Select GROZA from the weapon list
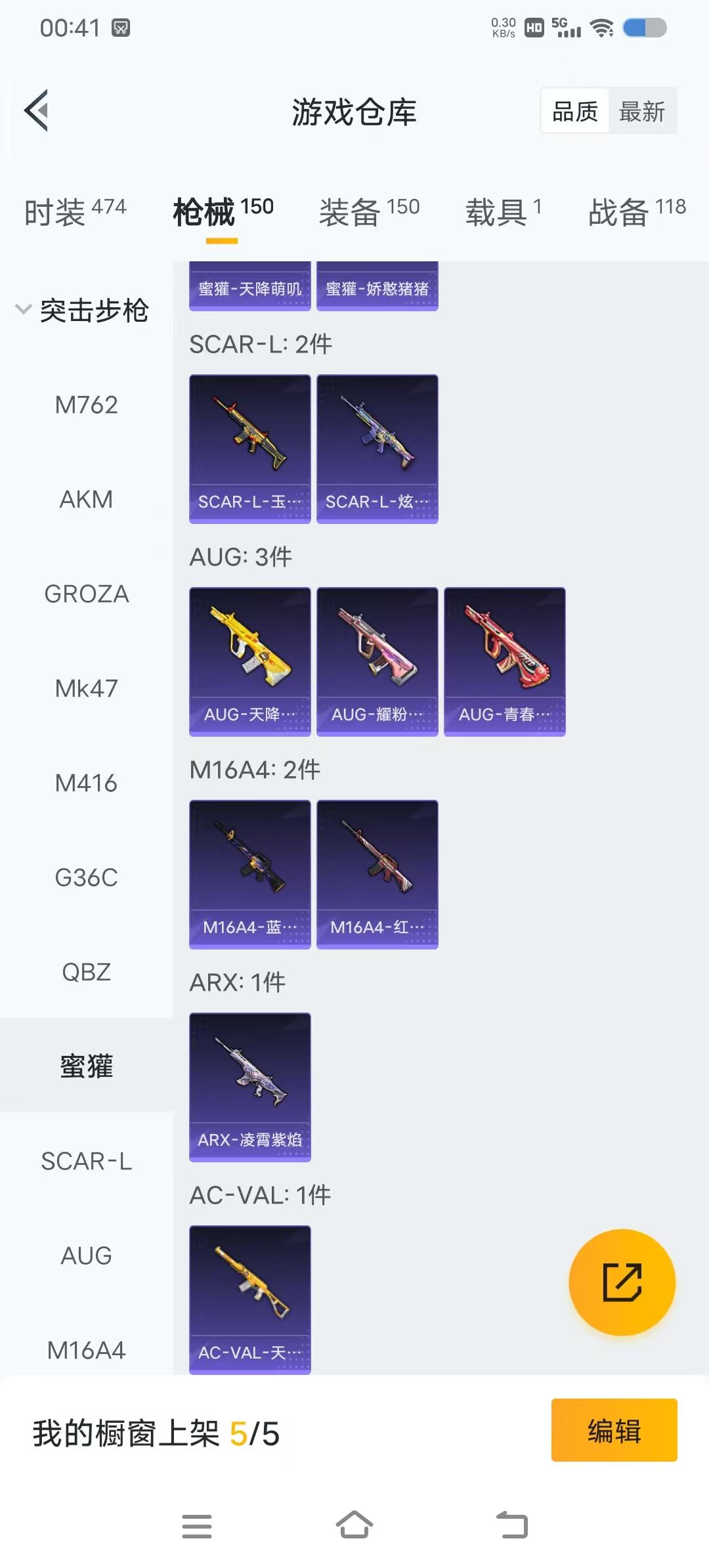This screenshot has height=1568, width=709. click(86, 594)
